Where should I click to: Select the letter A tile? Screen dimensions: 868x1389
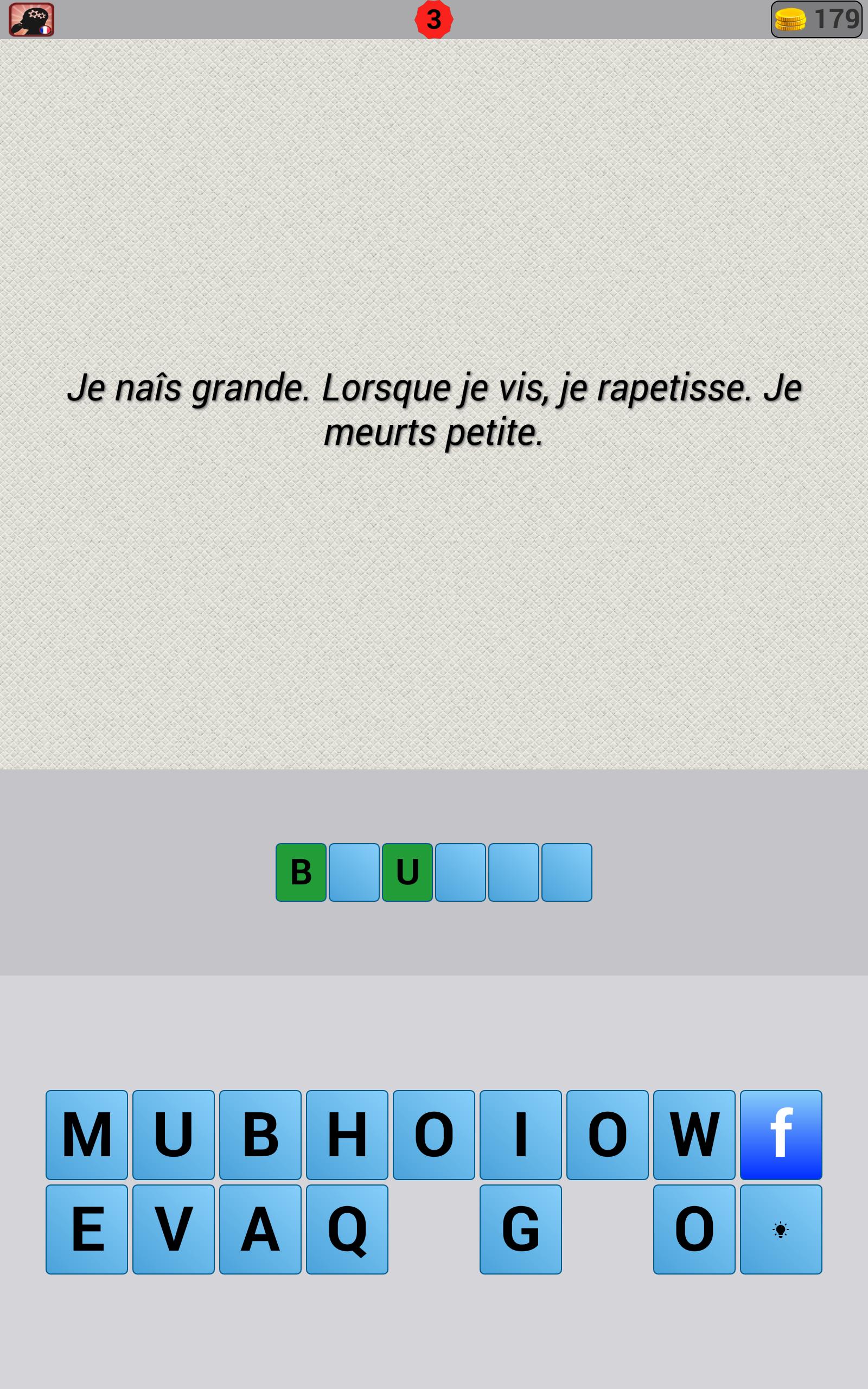(x=260, y=1229)
